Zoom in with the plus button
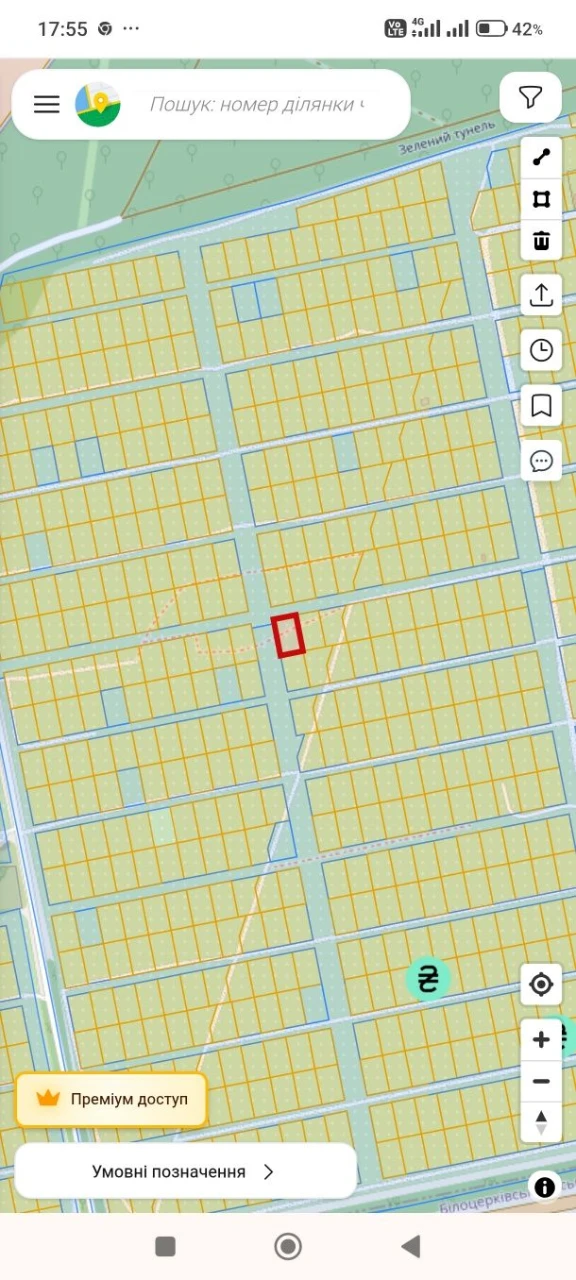Screen dimensions: 576x1280 click(541, 1040)
